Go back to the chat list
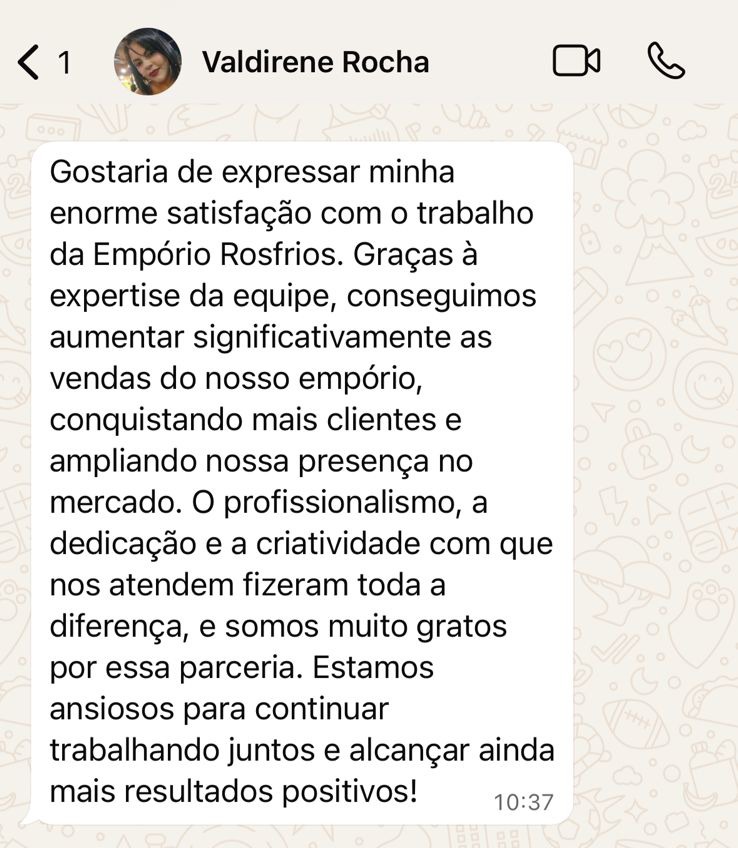The image size is (738, 848). [30, 62]
